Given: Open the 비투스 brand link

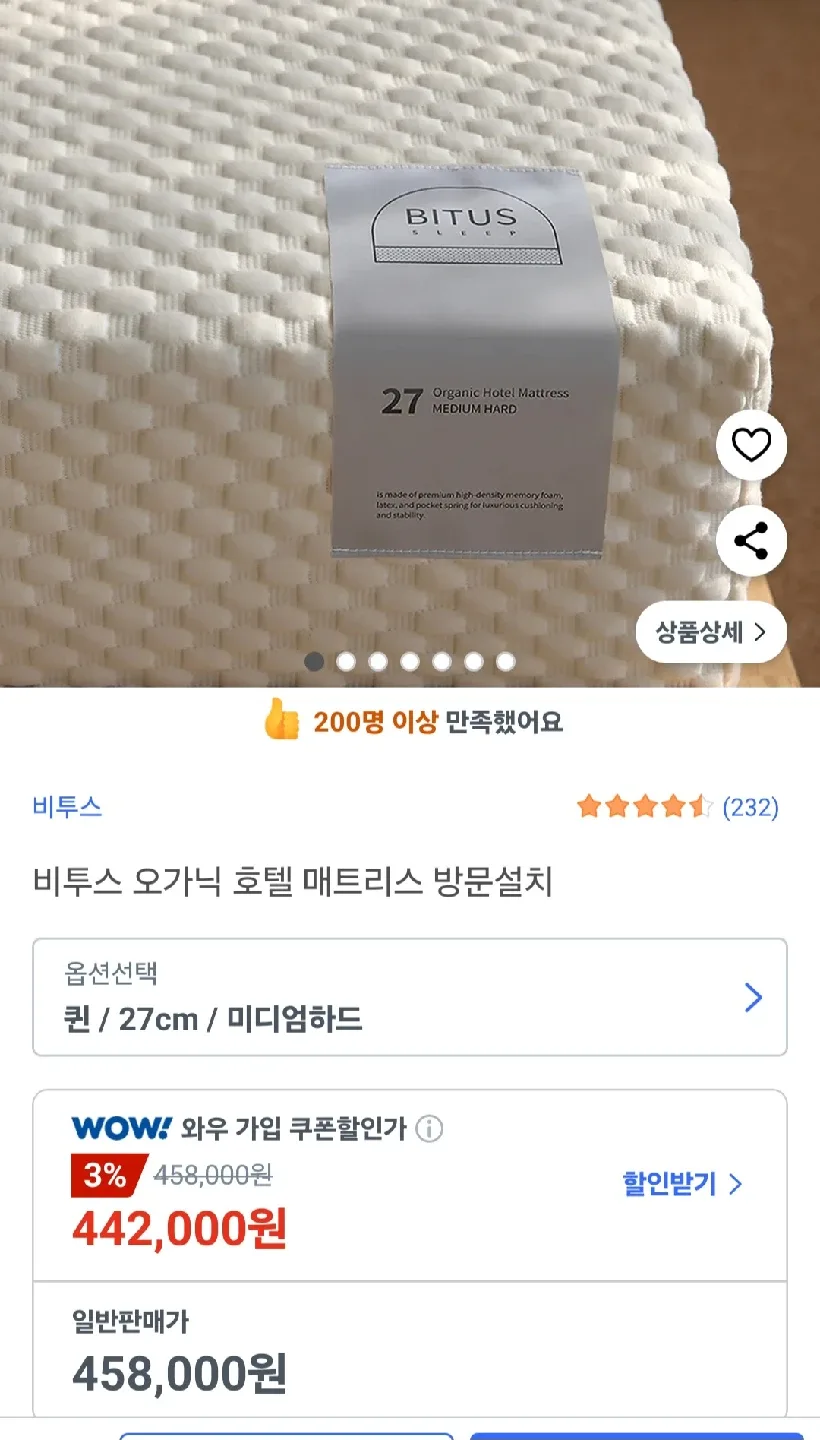Looking at the screenshot, I should [67, 807].
